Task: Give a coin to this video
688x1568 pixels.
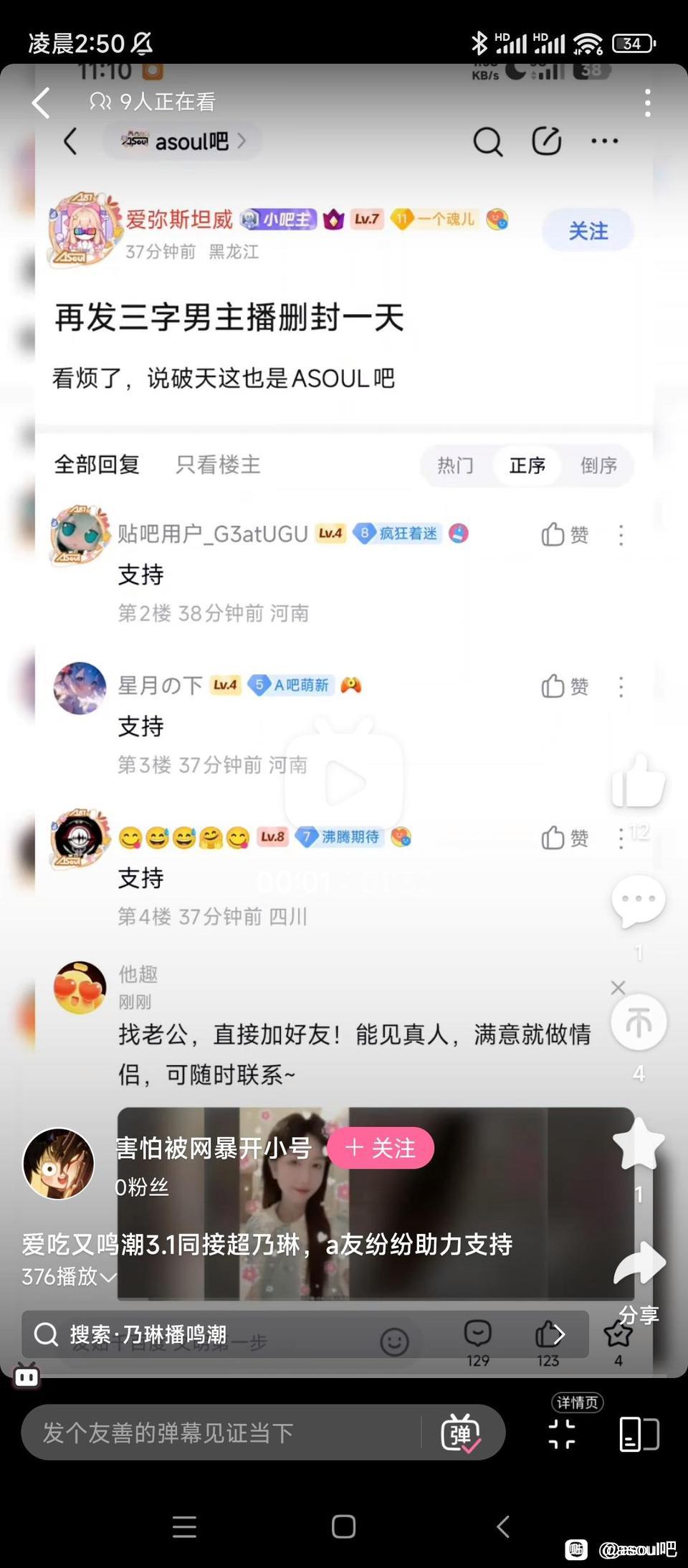Action: tap(638, 1022)
